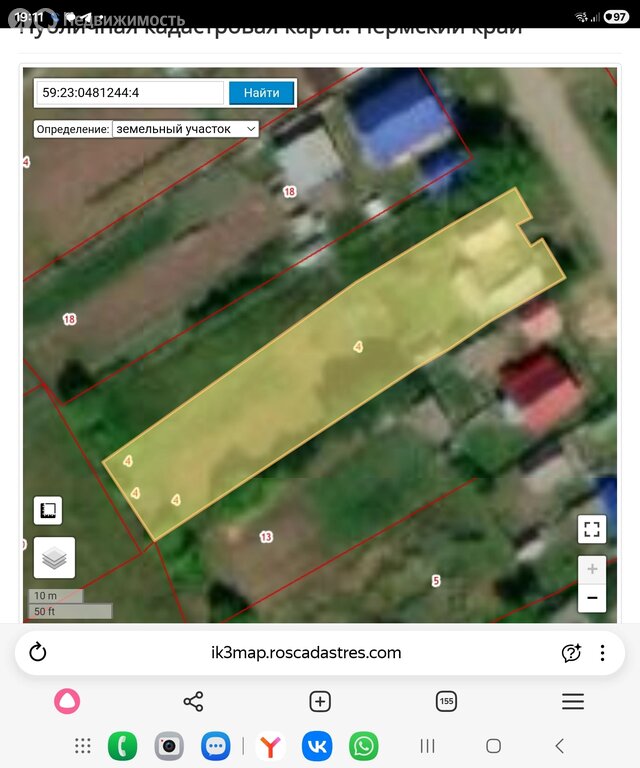Open the neural assistant chat icon
This screenshot has width=640, height=768.
pyautogui.click(x=571, y=652)
